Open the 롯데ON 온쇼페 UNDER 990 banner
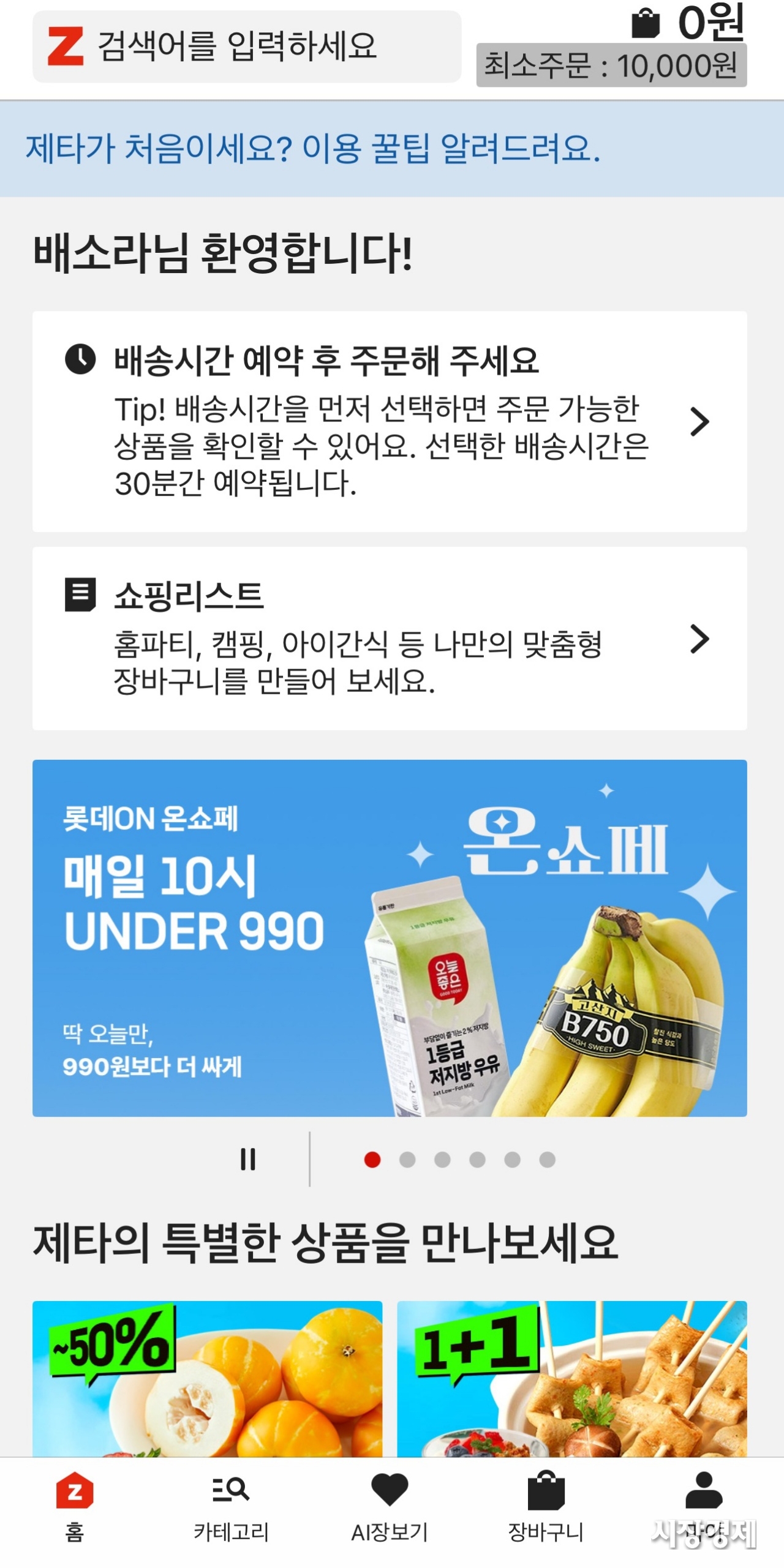The width and height of the screenshot is (784, 1568). pyautogui.click(x=389, y=937)
